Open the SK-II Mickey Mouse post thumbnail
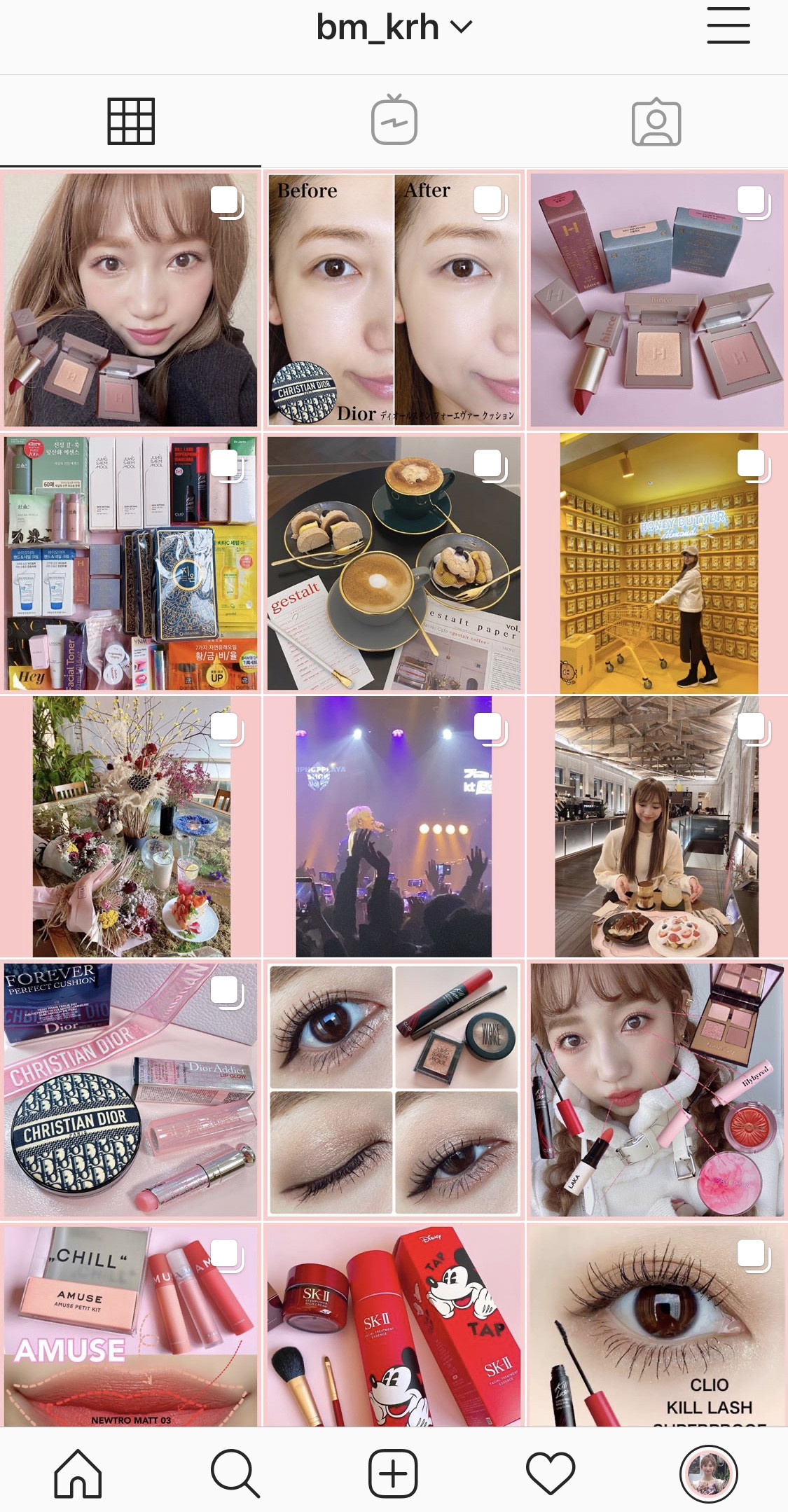Image resolution: width=788 pixels, height=1512 pixels. pyautogui.click(x=394, y=1331)
